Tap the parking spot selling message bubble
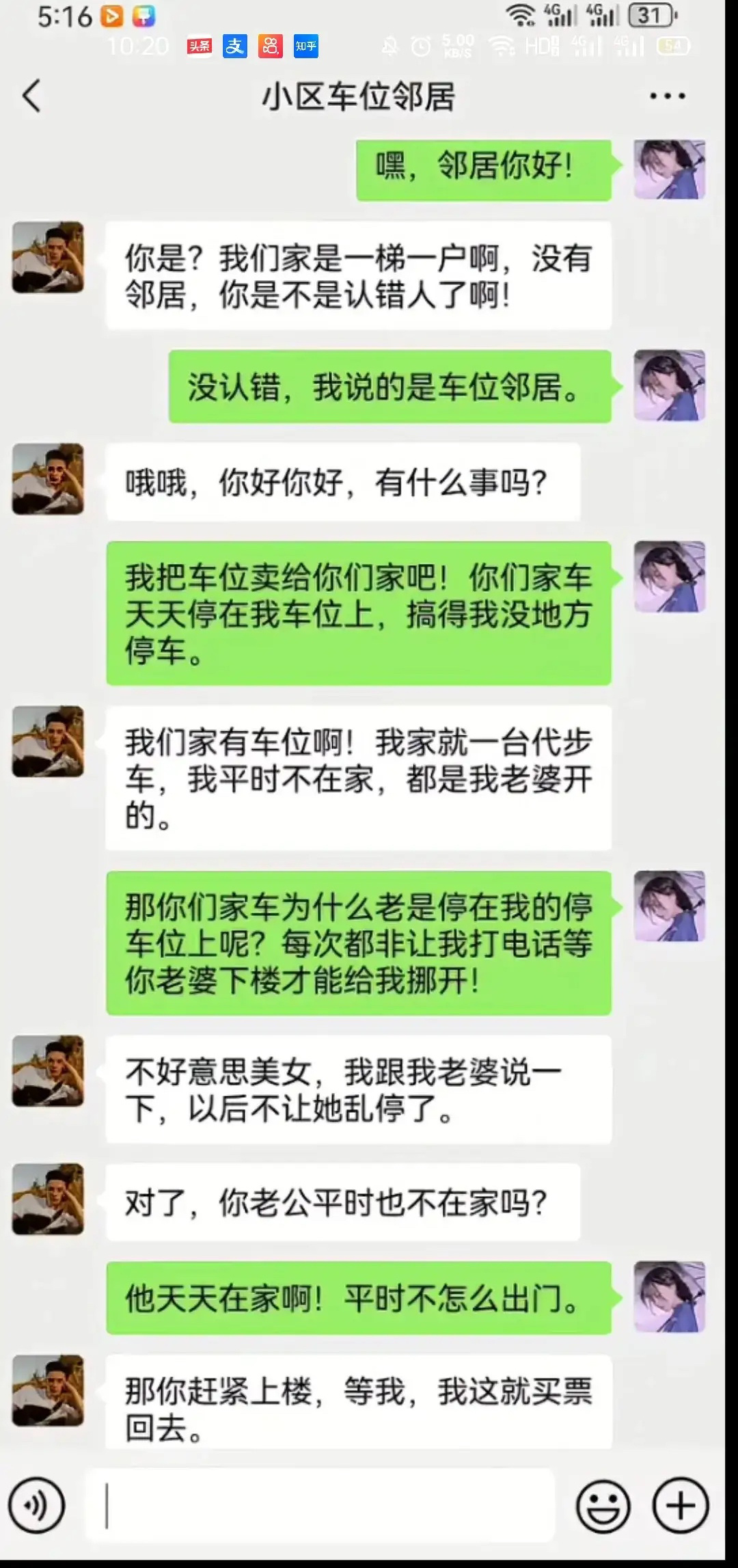Screen dimensions: 738x1568 click(x=359, y=614)
